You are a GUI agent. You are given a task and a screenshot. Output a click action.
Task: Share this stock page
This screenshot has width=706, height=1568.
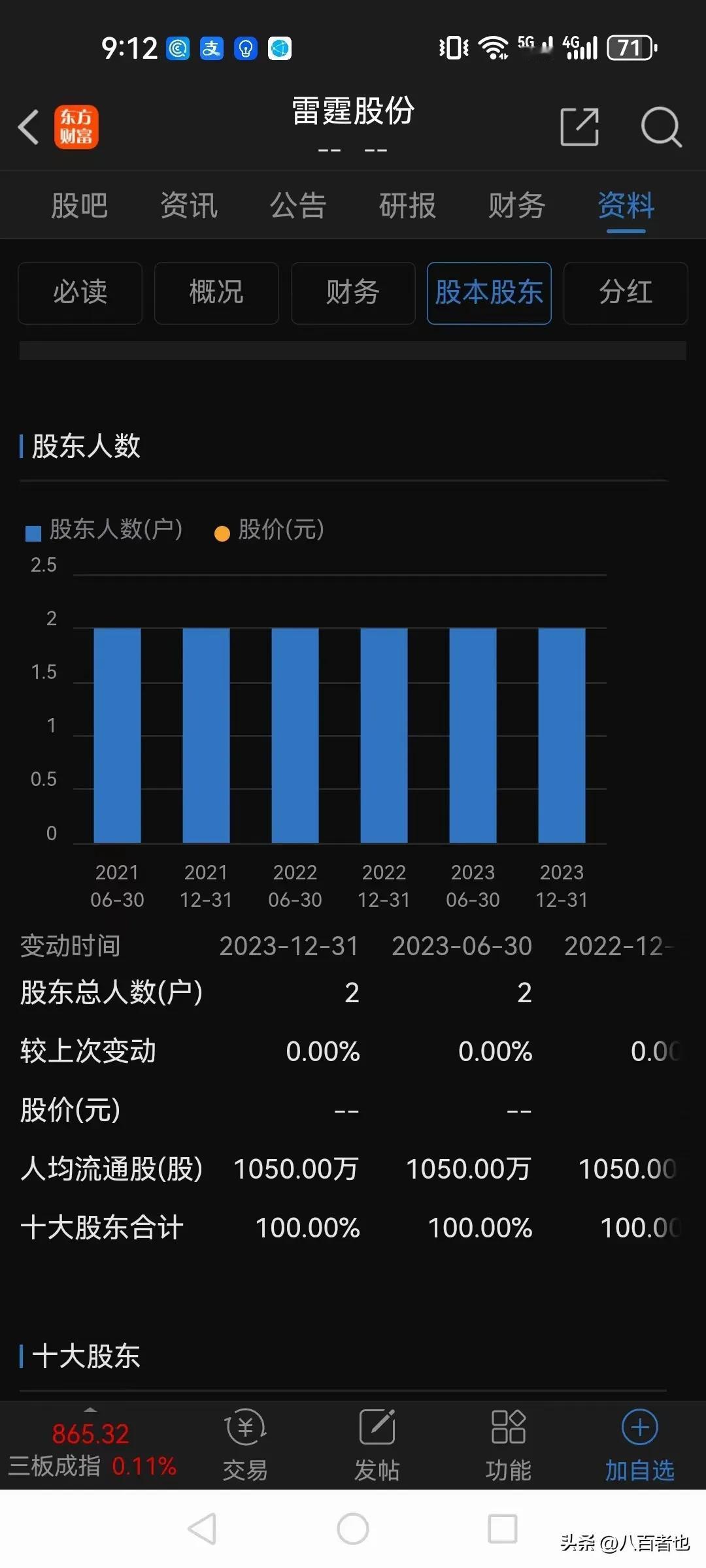(x=580, y=127)
